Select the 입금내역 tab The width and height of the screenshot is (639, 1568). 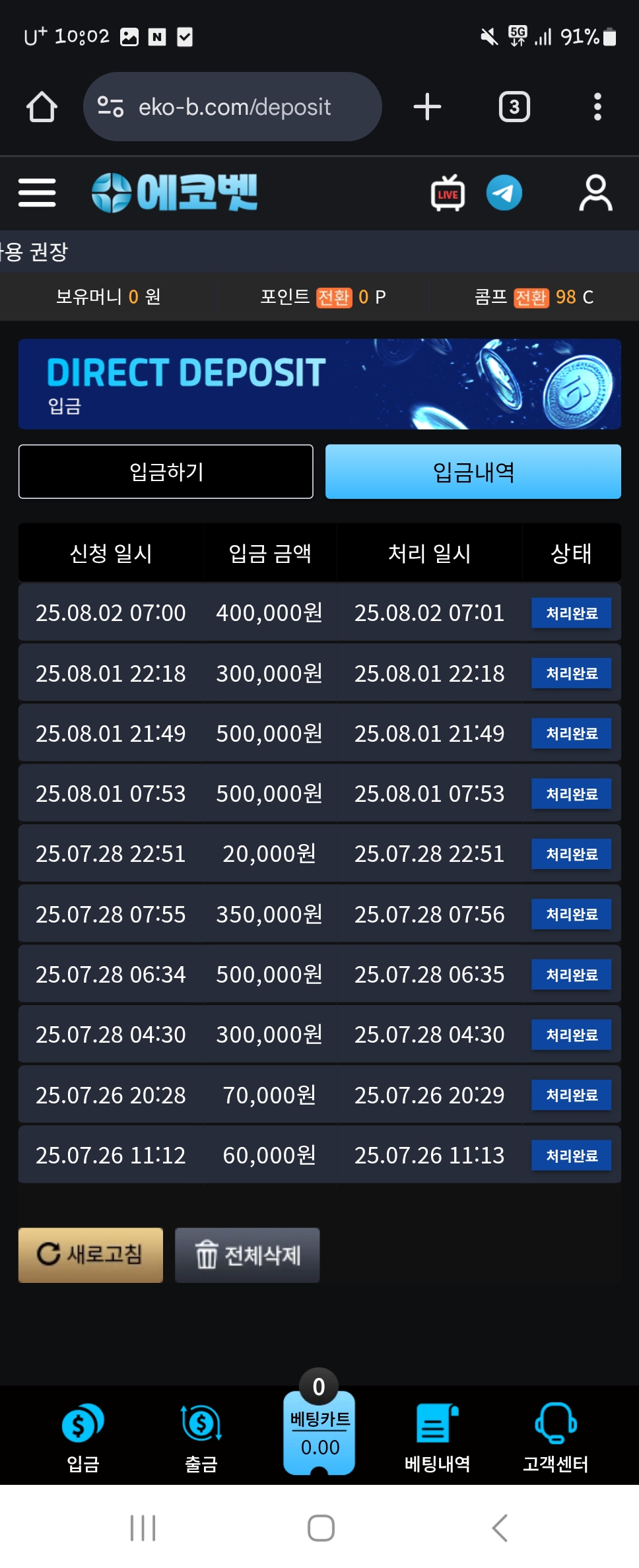[x=473, y=472]
